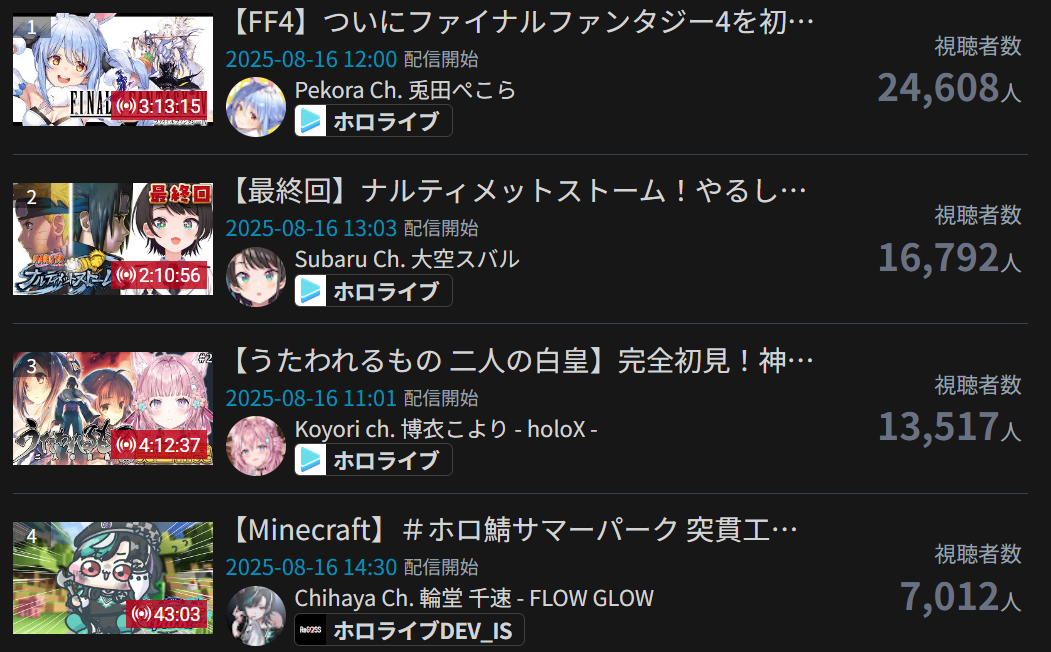
Task: View Pekora Ch. 兎田ぺこら channel
Action: click(x=405, y=90)
